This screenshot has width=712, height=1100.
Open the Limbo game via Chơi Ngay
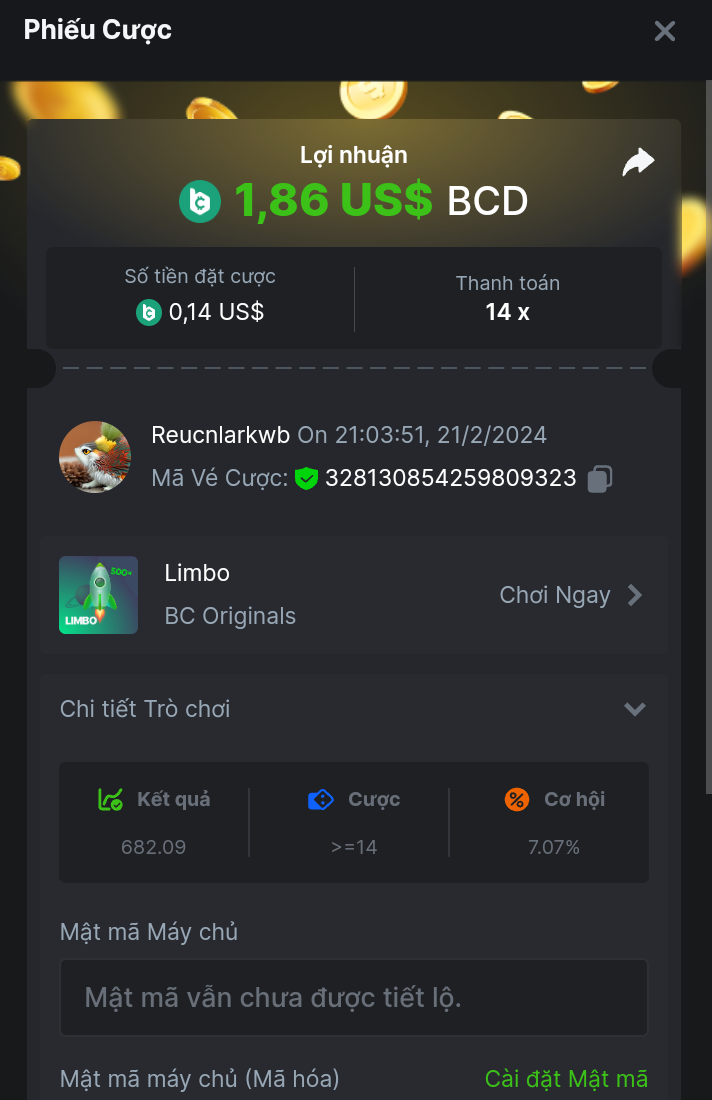[x=571, y=595]
